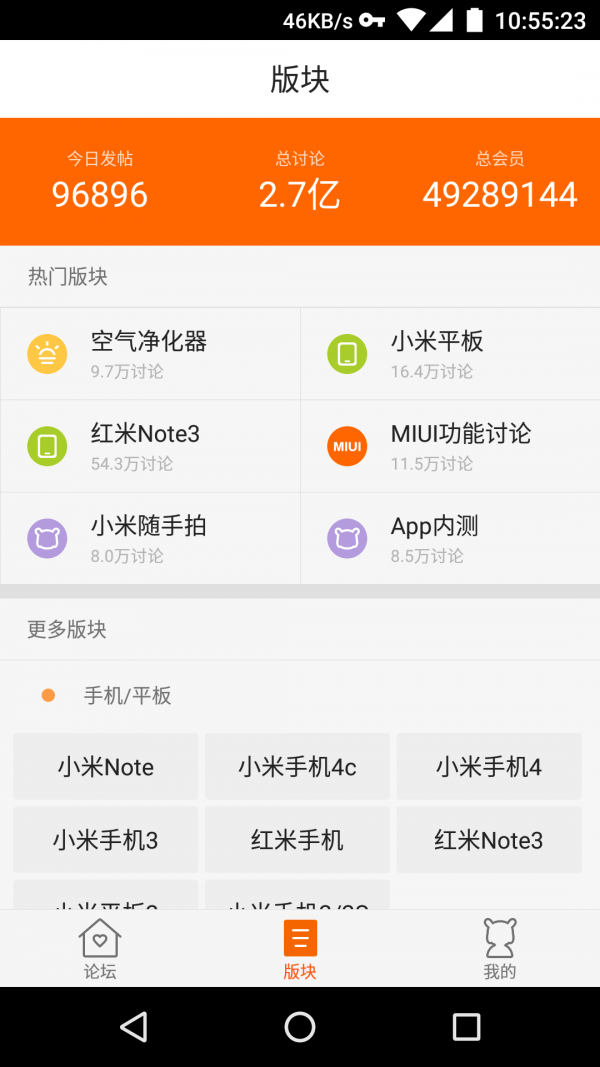Select the 小米手机3 board button
The image size is (600, 1067).
point(106,840)
